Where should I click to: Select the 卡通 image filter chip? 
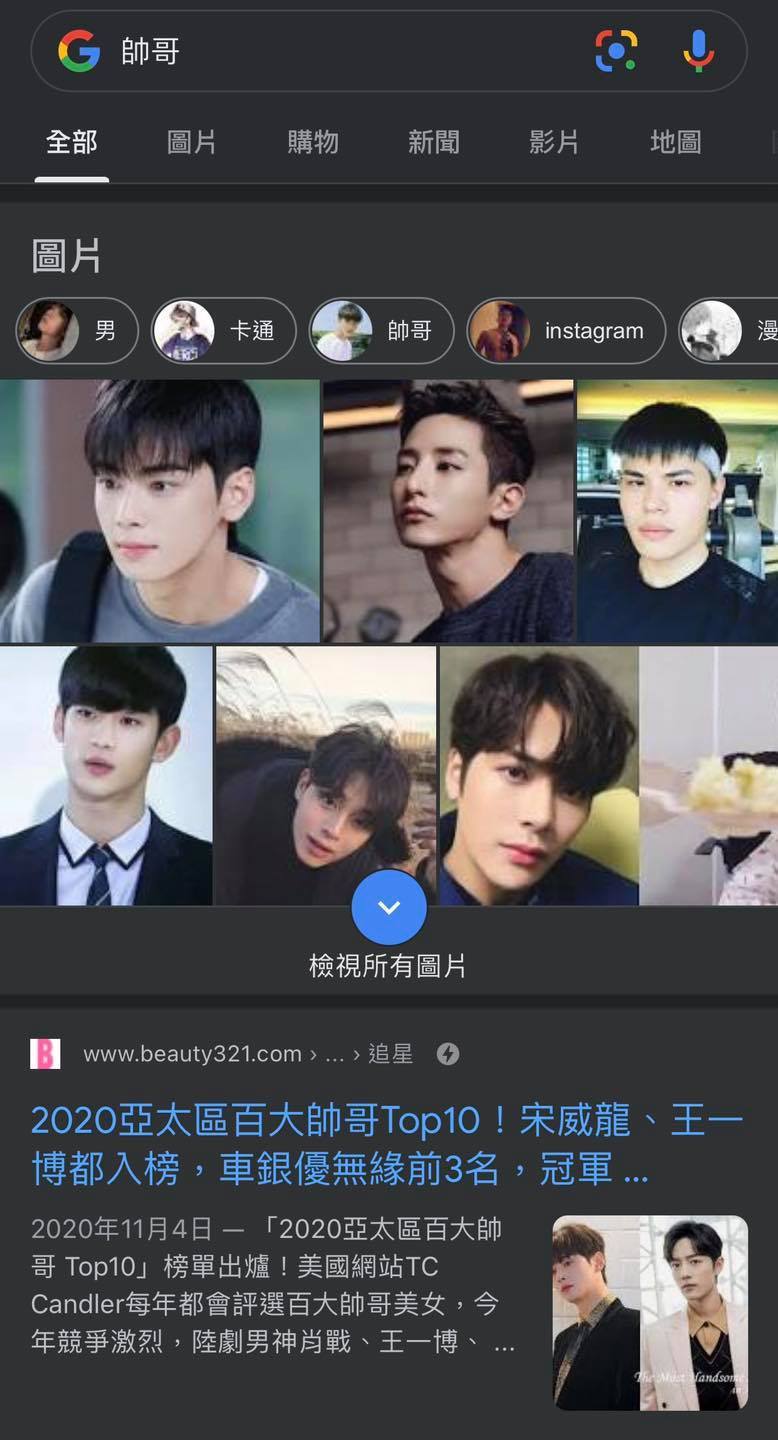coord(224,331)
